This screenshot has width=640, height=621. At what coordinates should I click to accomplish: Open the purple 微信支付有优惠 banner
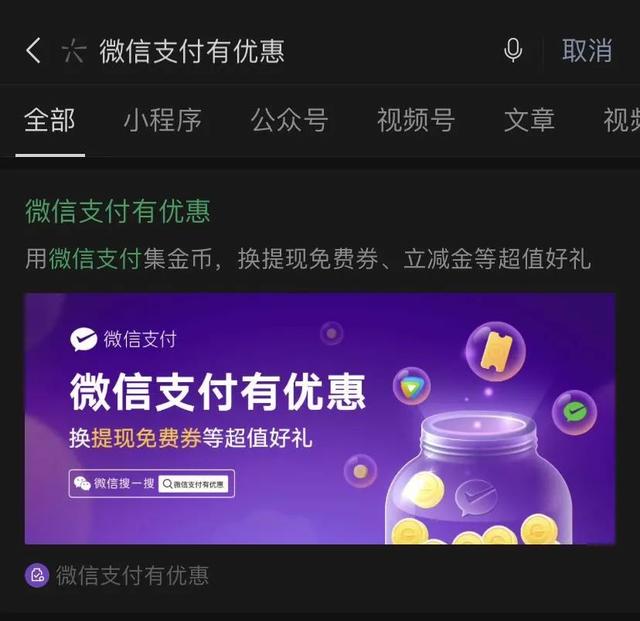coord(320,418)
